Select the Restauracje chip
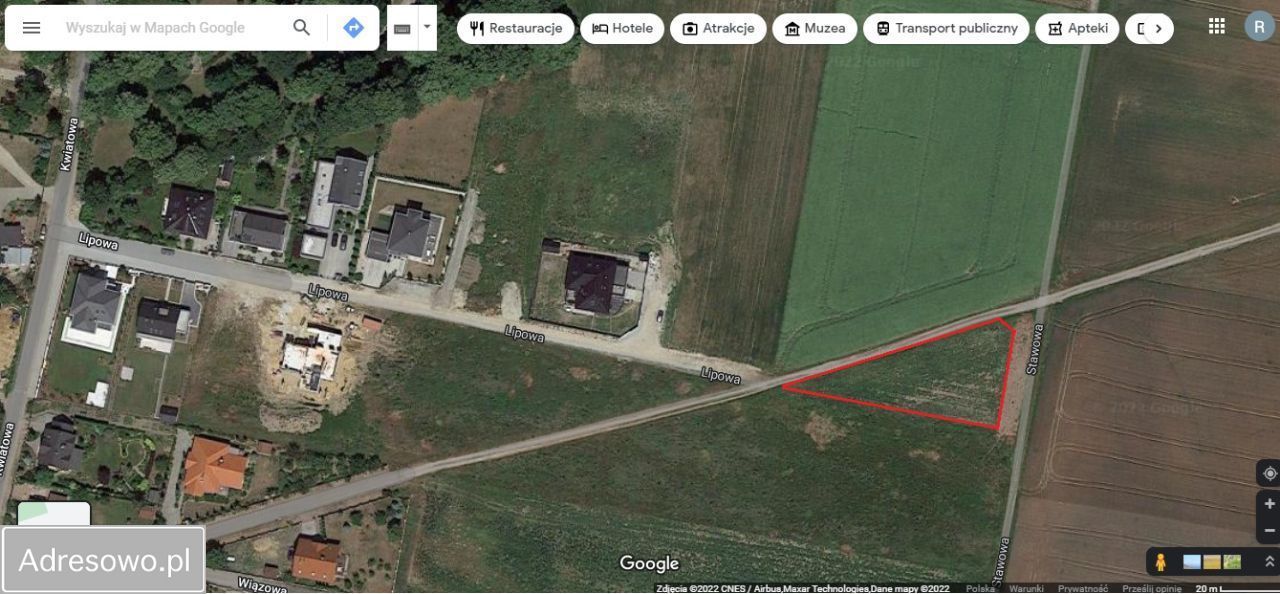This screenshot has width=1280, height=594. coord(516,28)
